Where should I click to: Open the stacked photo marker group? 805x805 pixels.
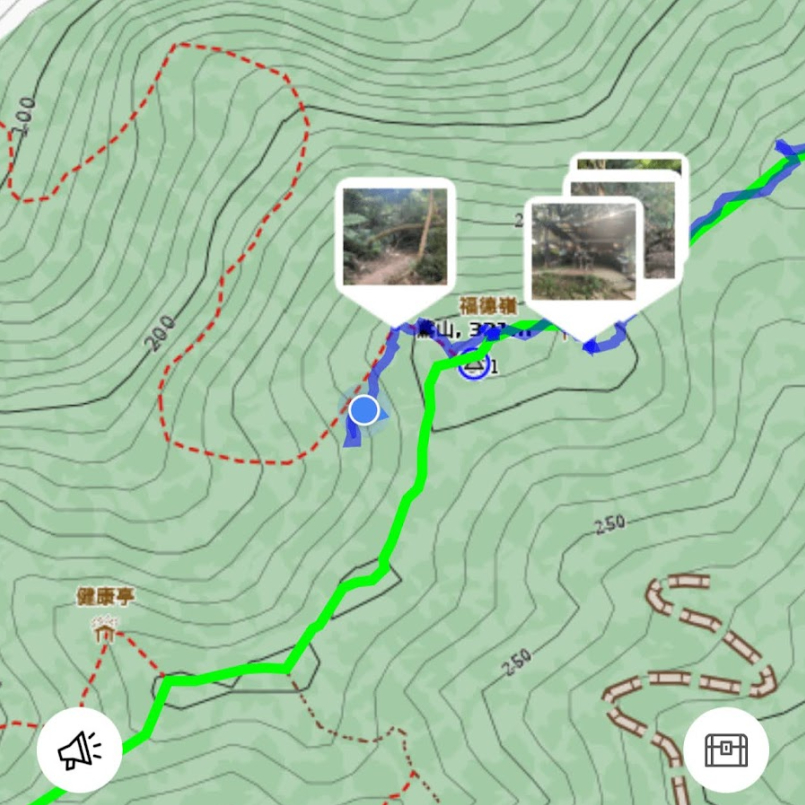585,250
